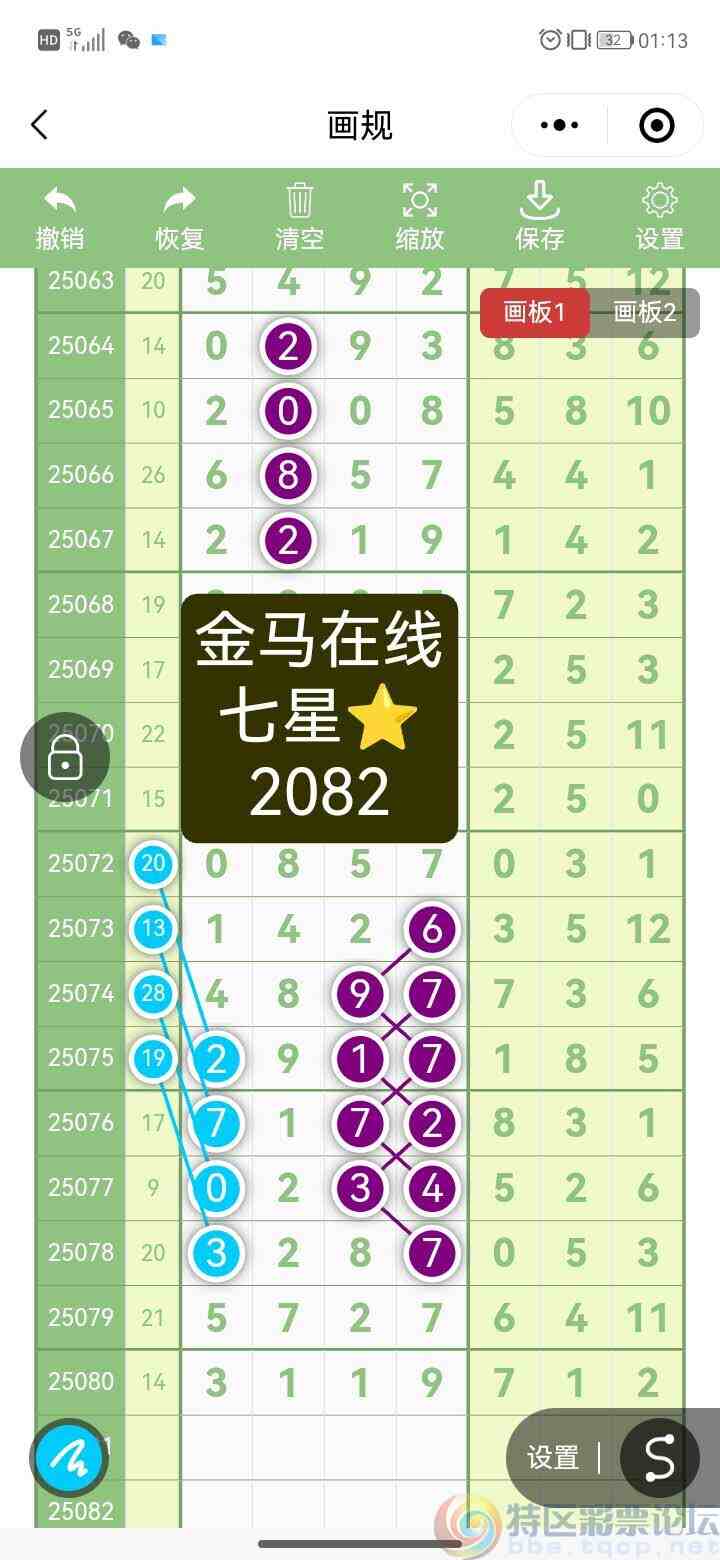Tap the 金马在线 七星 2082 overlay banner
This screenshot has height=1560, width=720.
click(319, 715)
